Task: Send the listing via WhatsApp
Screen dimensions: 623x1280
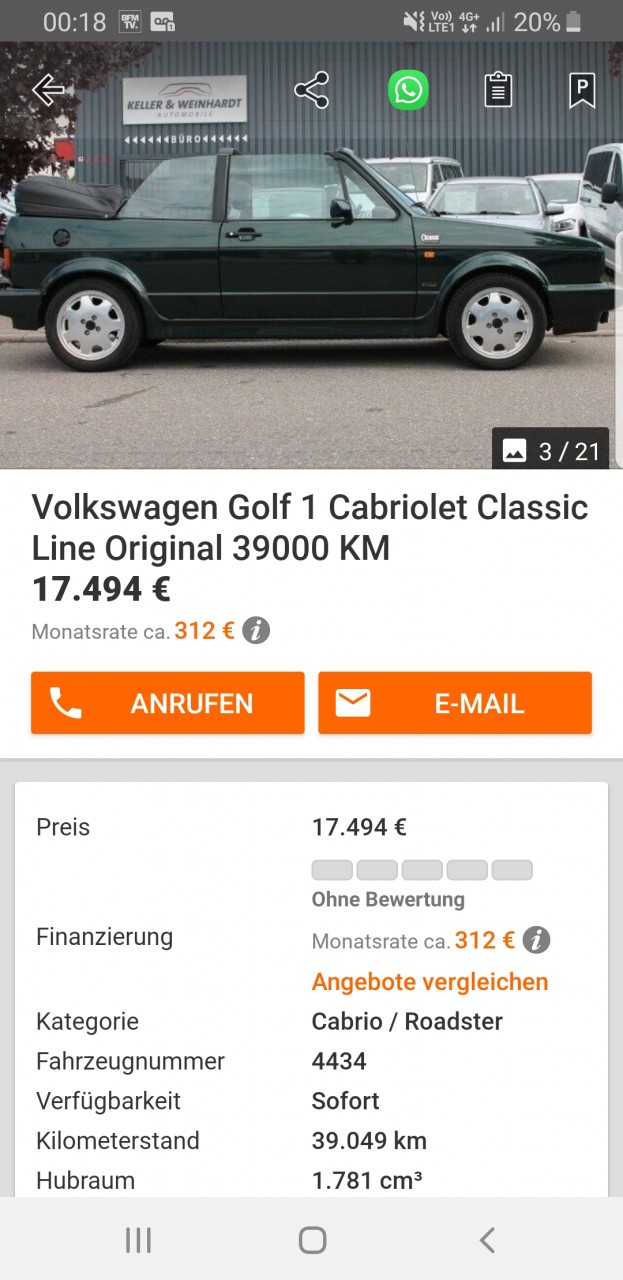Action: click(x=408, y=90)
